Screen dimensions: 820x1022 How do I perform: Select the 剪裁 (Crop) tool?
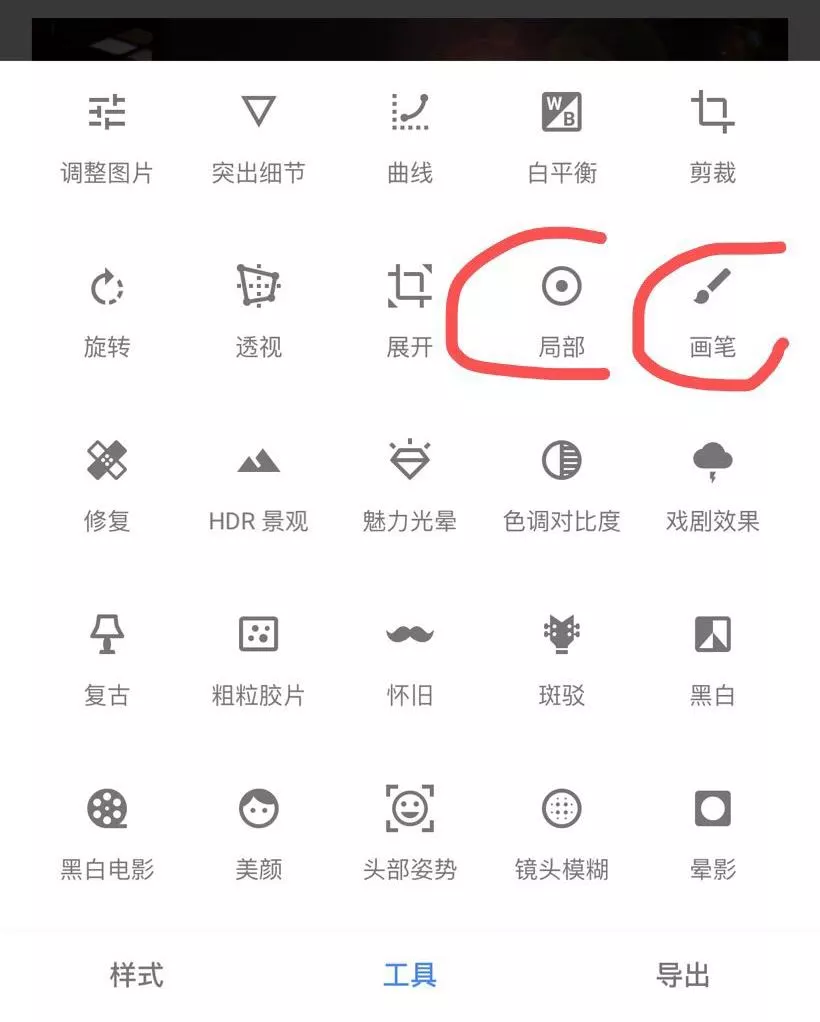[711, 135]
